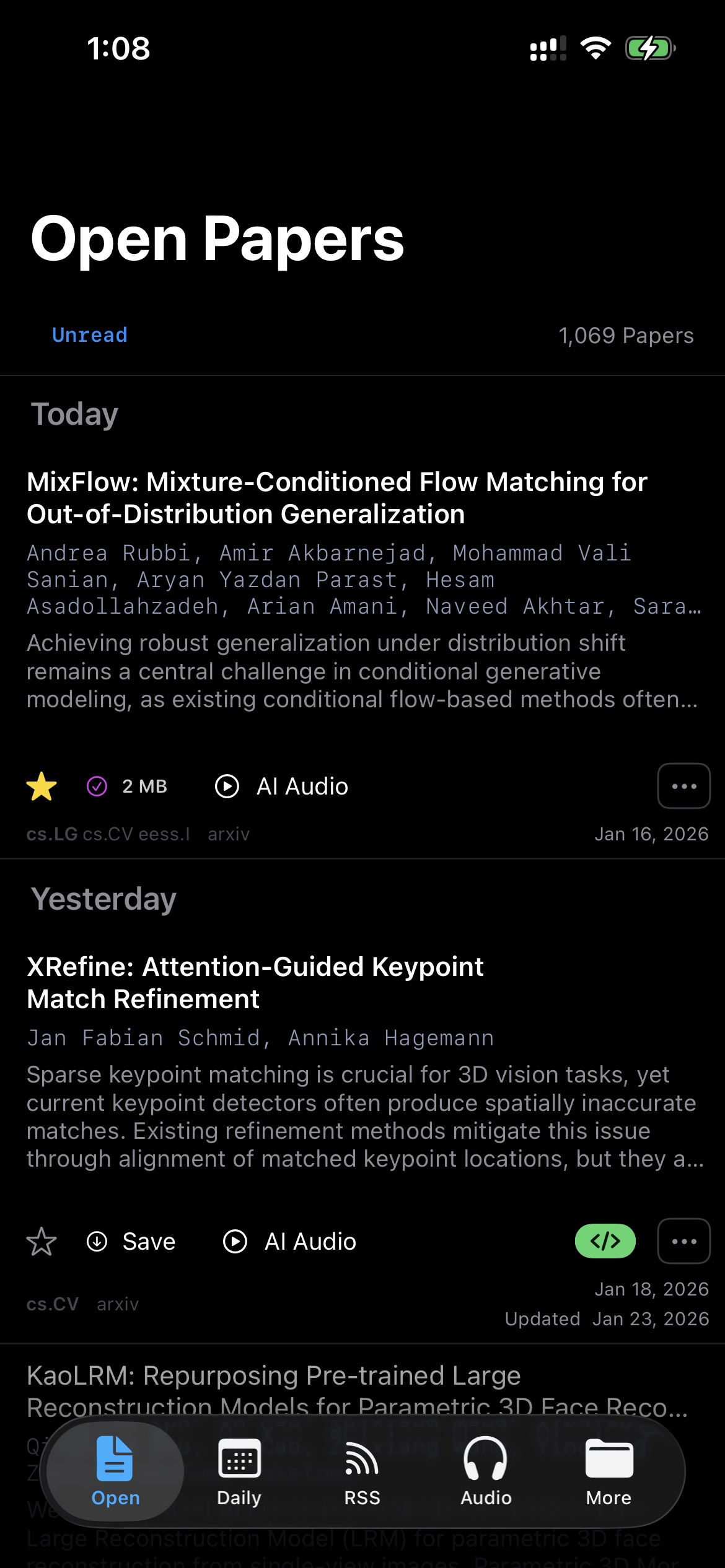Open the code link on the XRefine paper
The width and height of the screenshot is (725, 1568).
point(604,1241)
